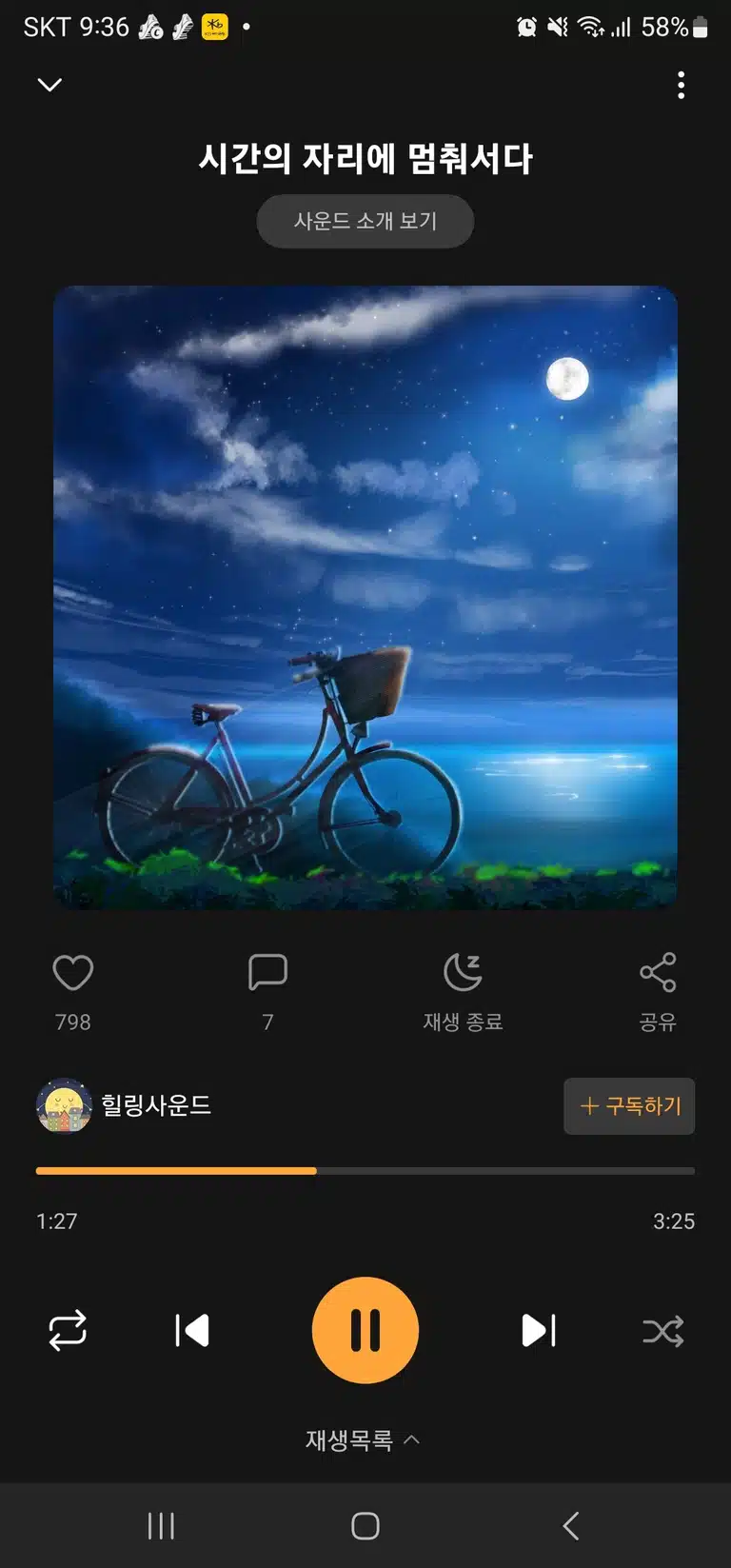
Task: Open the 힐링사운드 channel profile
Action: click(x=124, y=1105)
